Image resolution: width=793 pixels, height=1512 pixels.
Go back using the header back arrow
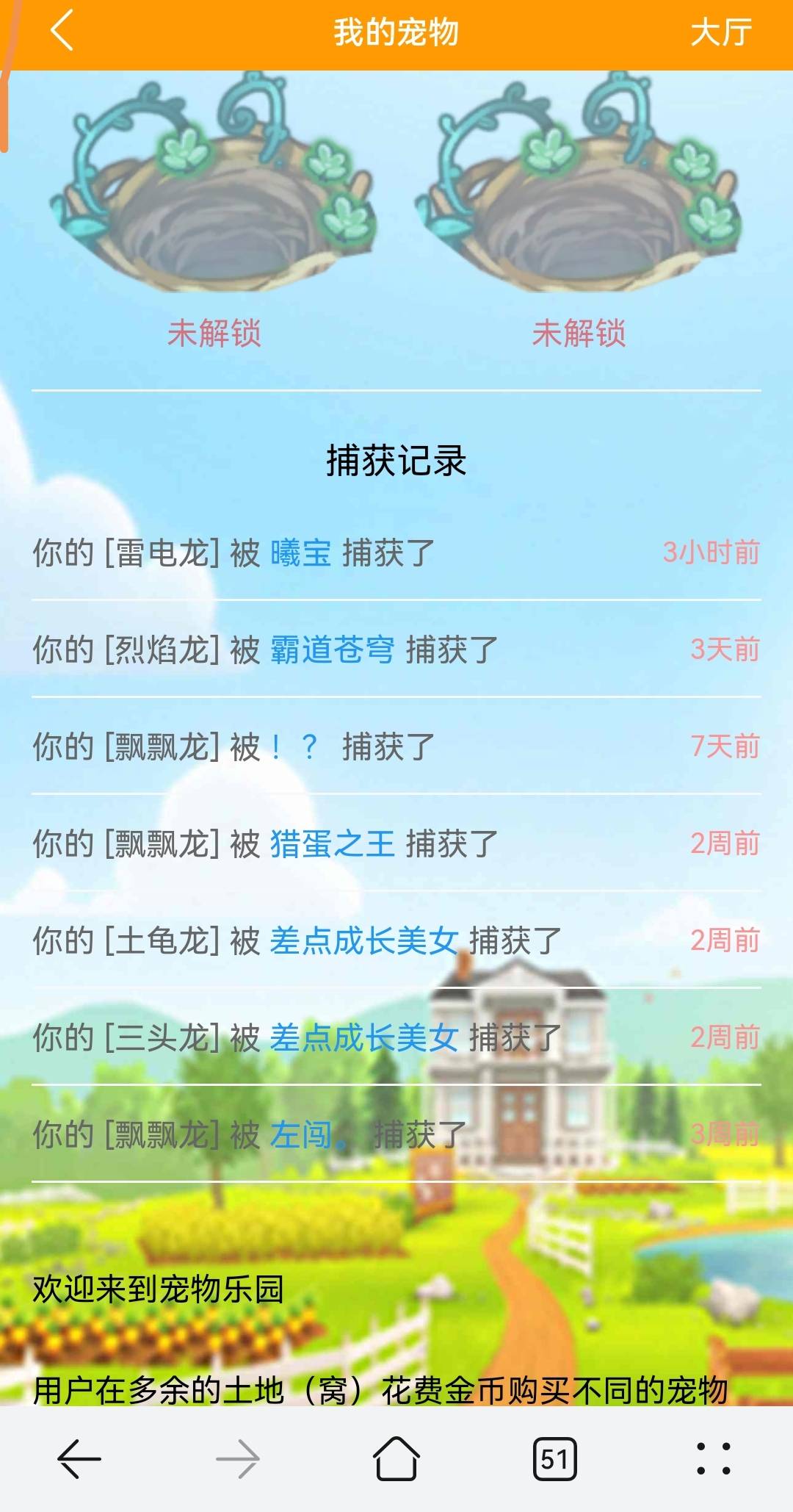pos(62,32)
